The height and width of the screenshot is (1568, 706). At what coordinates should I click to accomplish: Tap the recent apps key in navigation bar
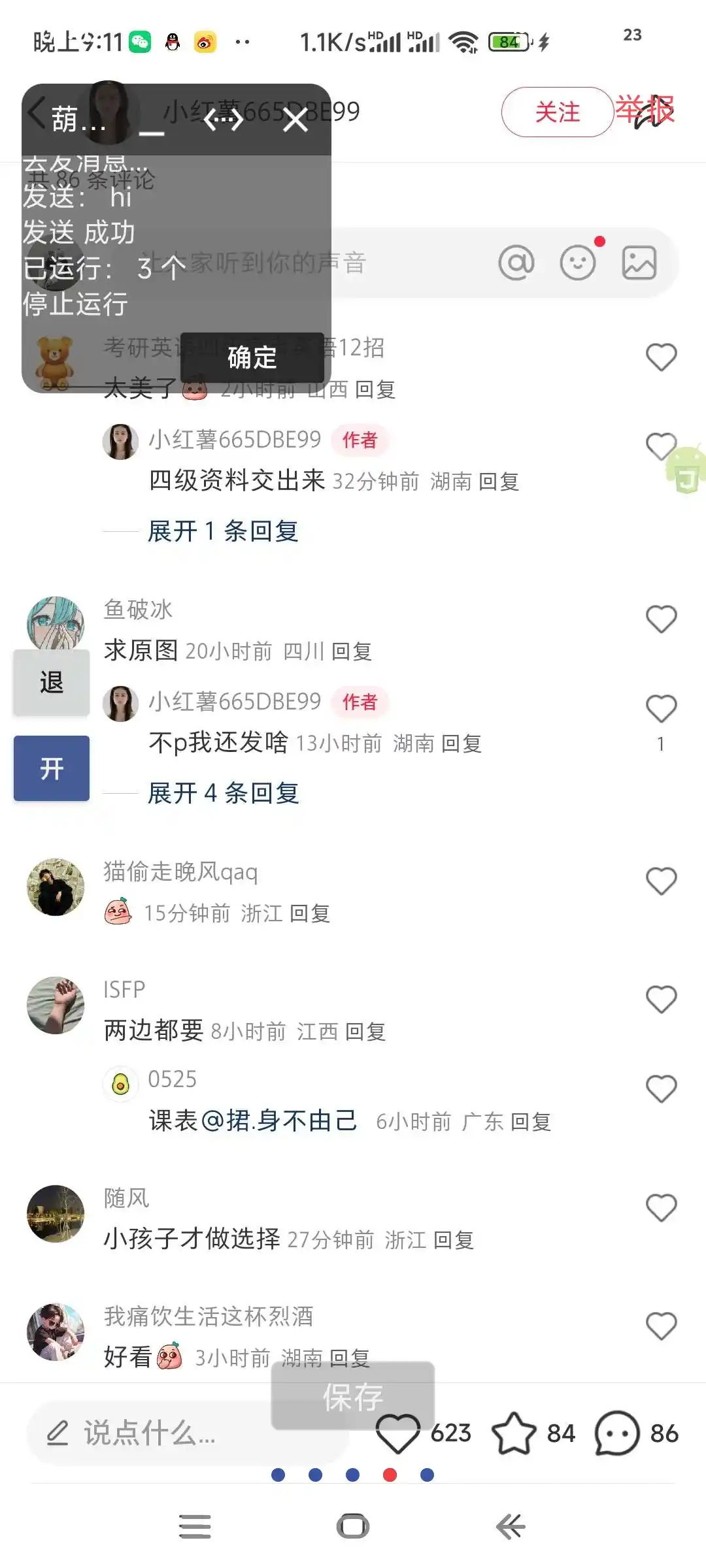194,1526
